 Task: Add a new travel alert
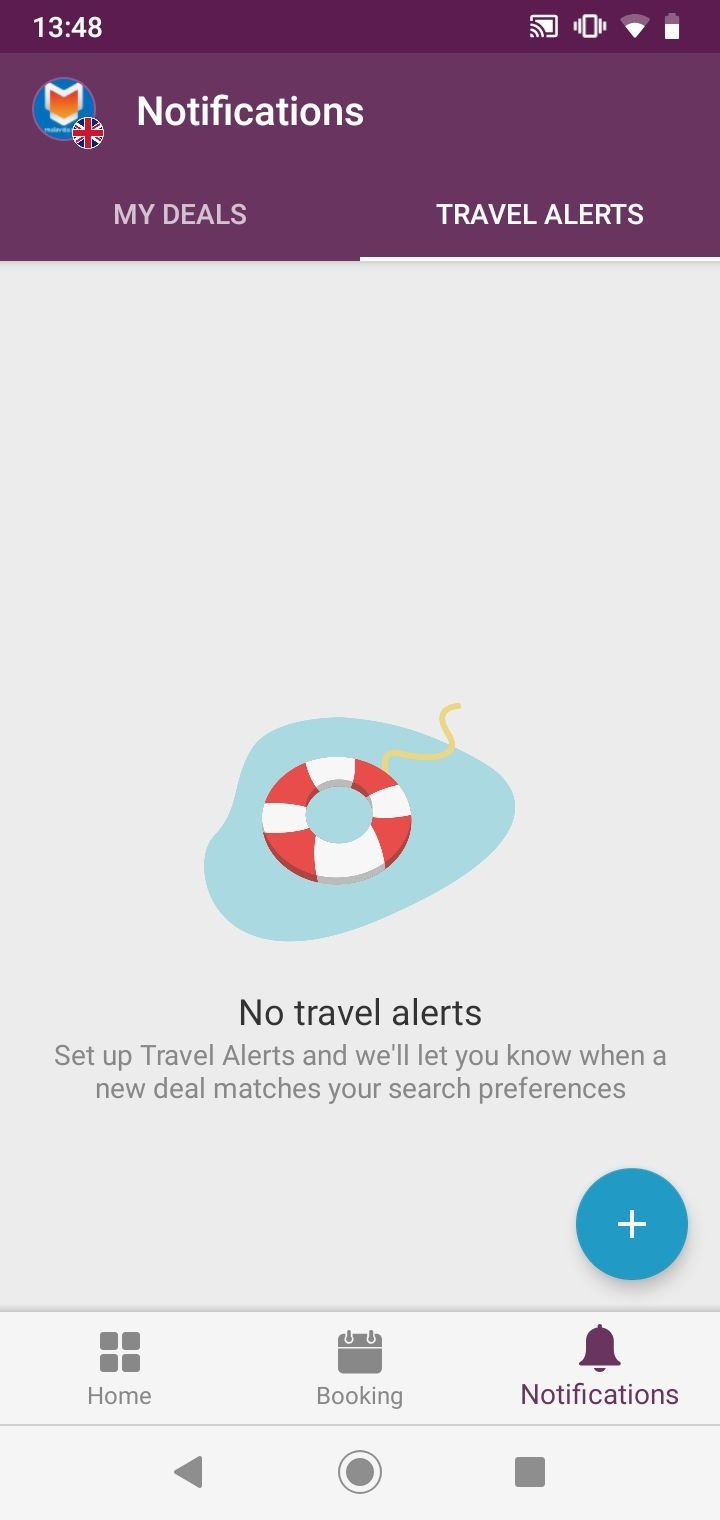[x=632, y=1224]
